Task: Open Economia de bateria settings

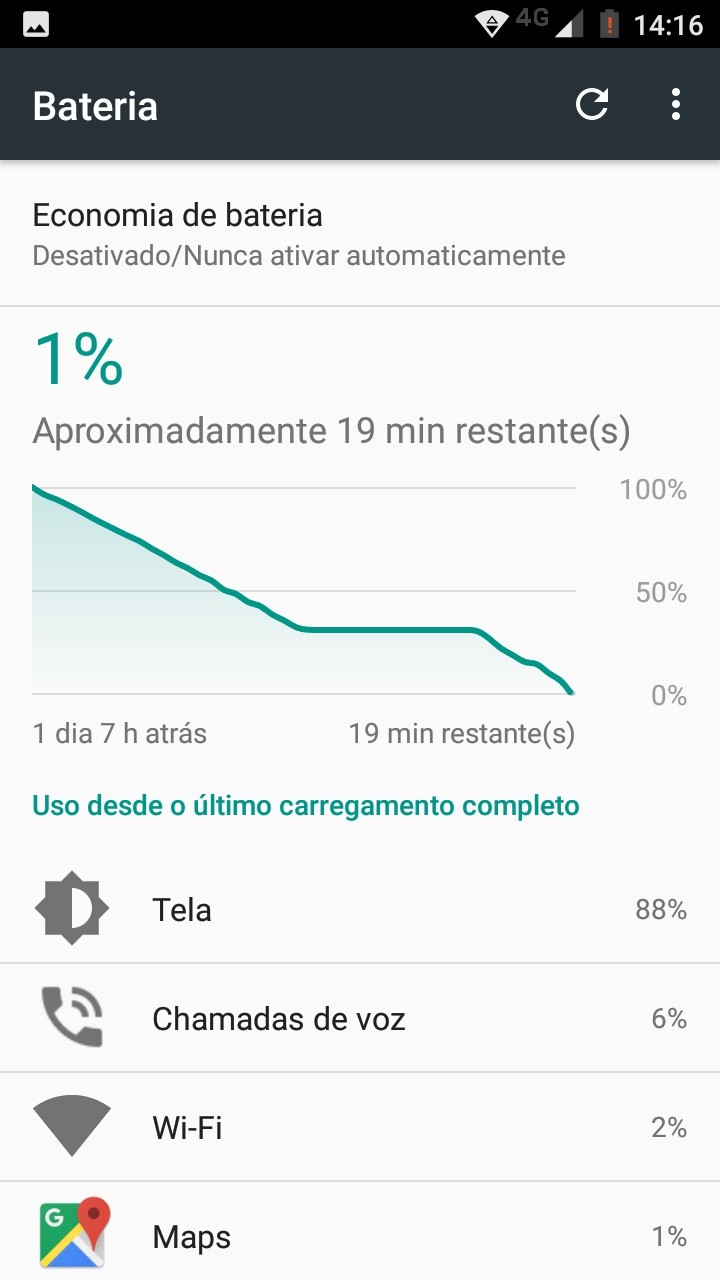Action: pyautogui.click(x=360, y=234)
